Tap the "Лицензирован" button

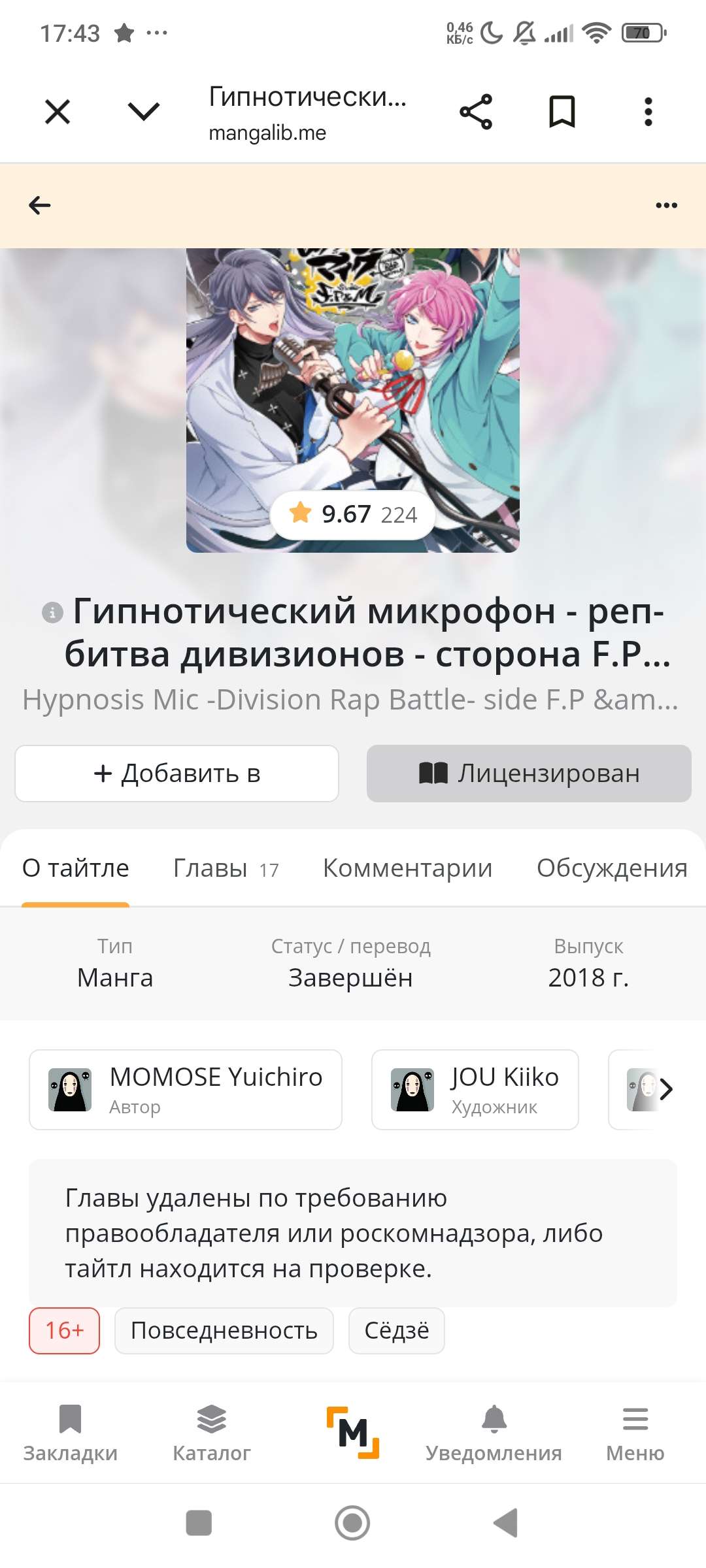click(529, 774)
